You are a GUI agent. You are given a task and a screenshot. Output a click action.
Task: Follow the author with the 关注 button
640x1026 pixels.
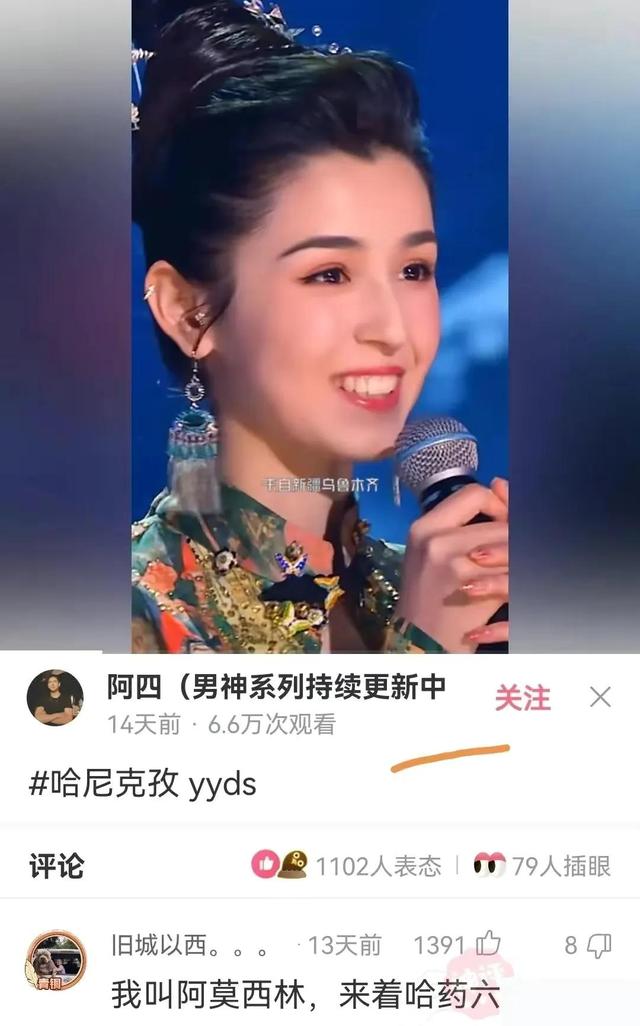[x=522, y=698]
